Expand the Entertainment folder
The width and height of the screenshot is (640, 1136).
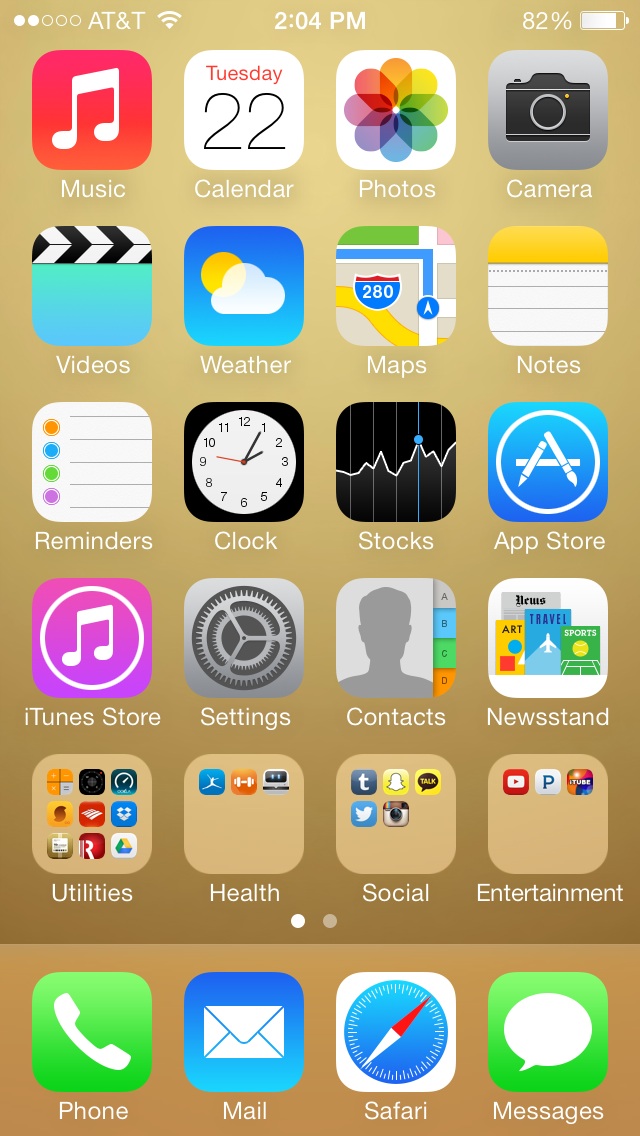[x=548, y=814]
